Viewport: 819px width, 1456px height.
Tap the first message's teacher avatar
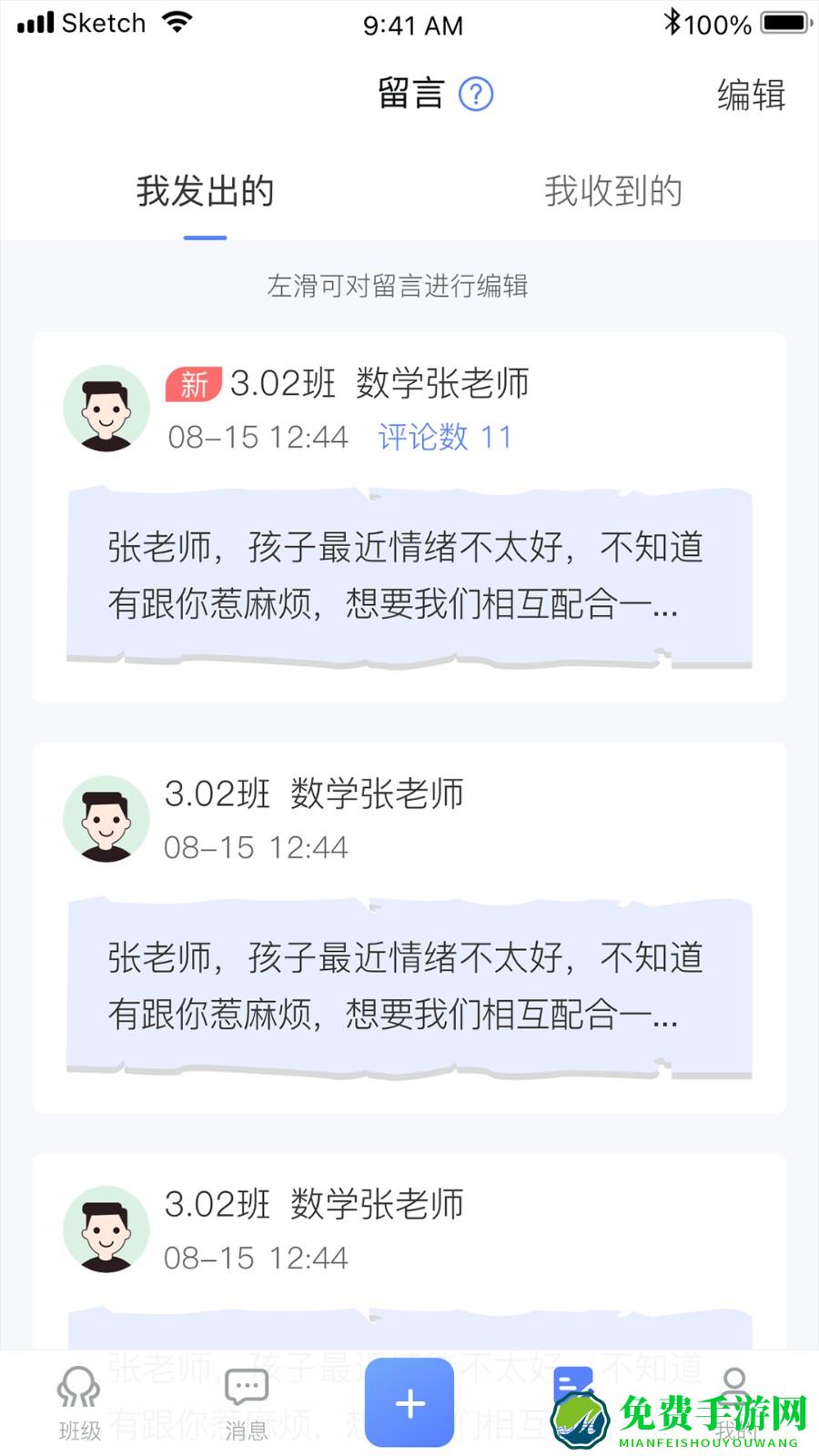pos(106,407)
